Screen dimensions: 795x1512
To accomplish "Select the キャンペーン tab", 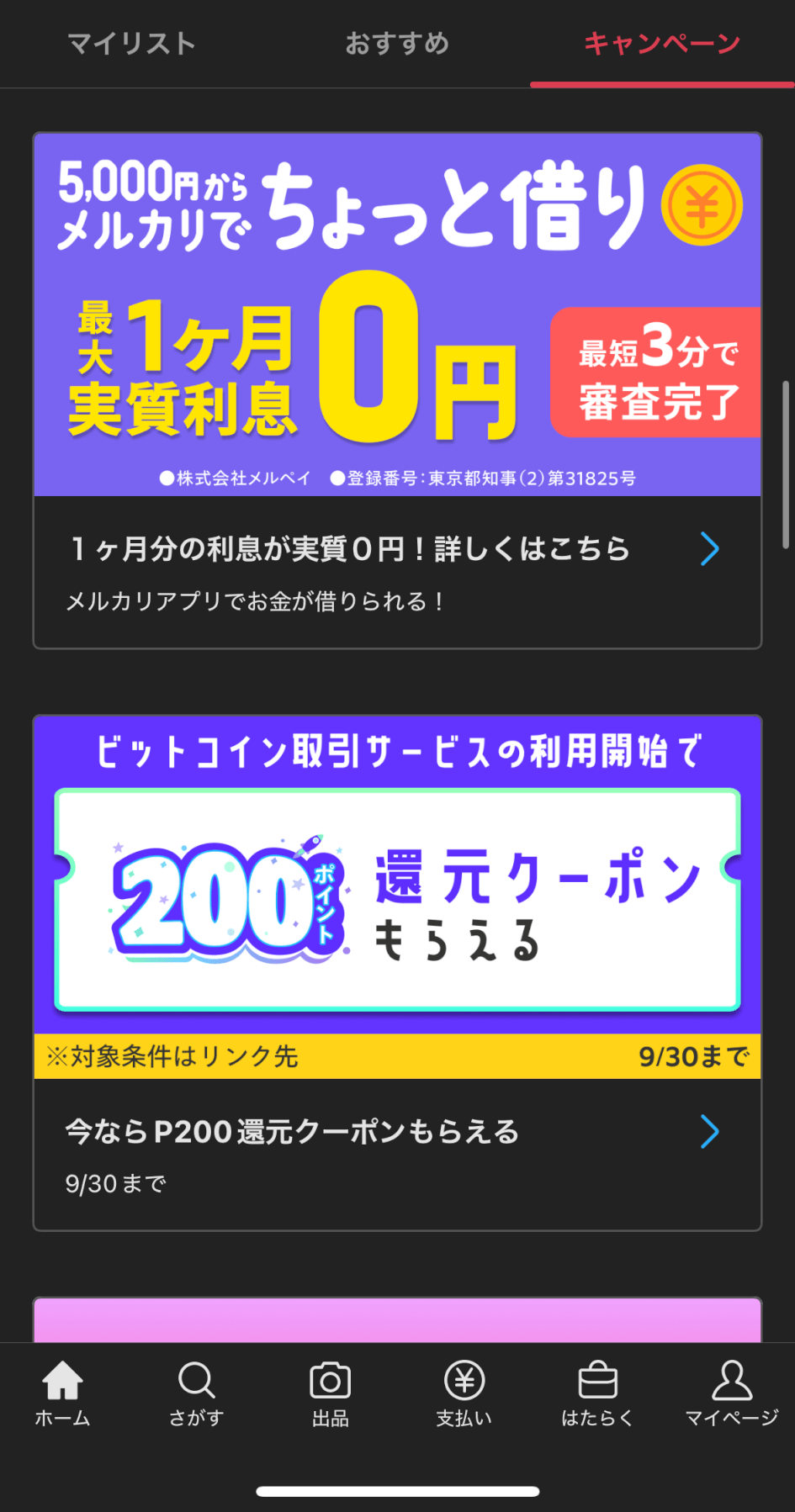I will (662, 43).
